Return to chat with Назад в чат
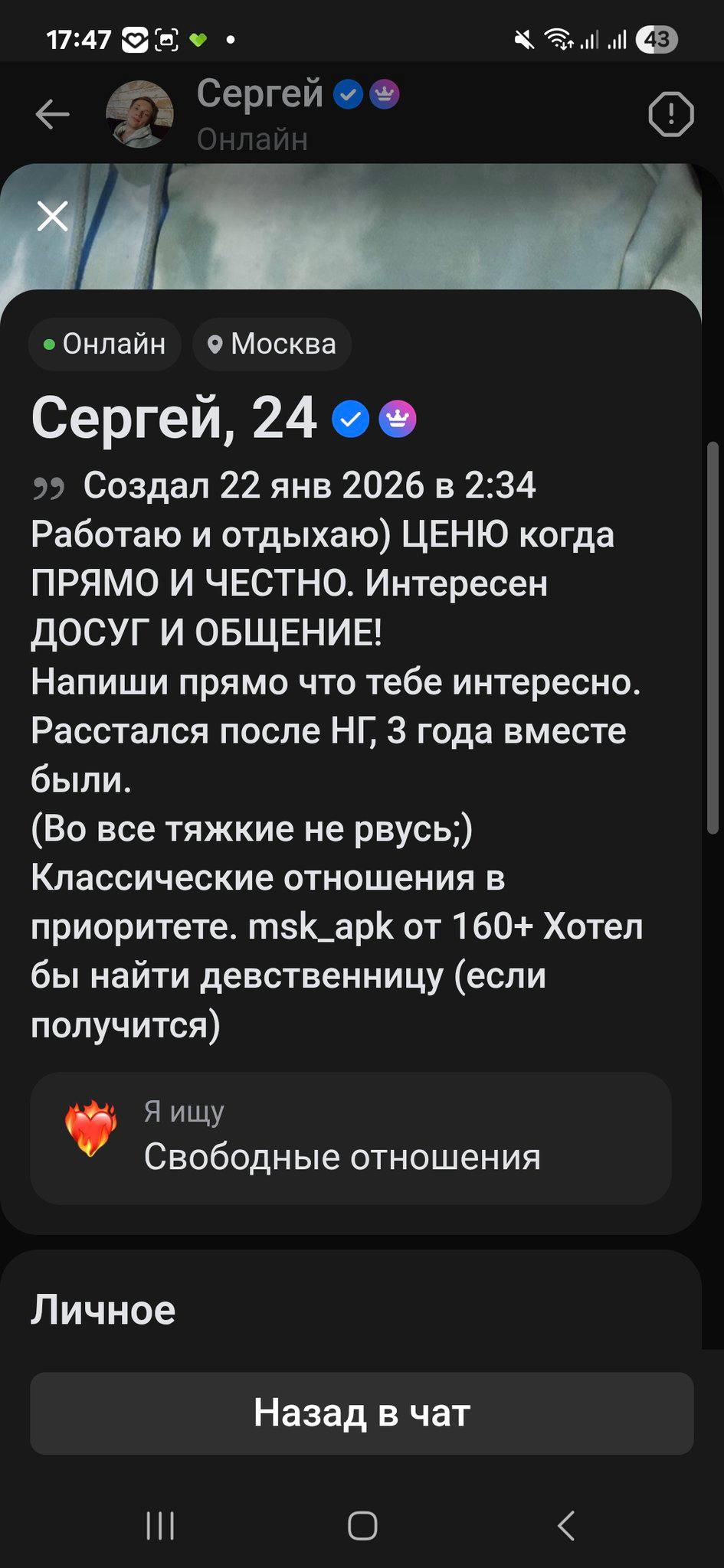This screenshot has height=1568, width=724. click(x=362, y=1413)
